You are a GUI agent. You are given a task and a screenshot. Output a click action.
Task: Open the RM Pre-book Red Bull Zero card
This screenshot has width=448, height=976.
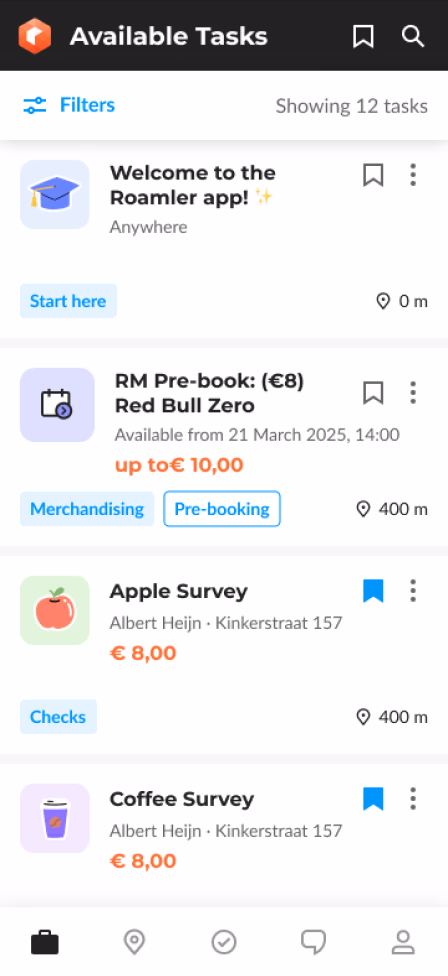[x=224, y=447]
